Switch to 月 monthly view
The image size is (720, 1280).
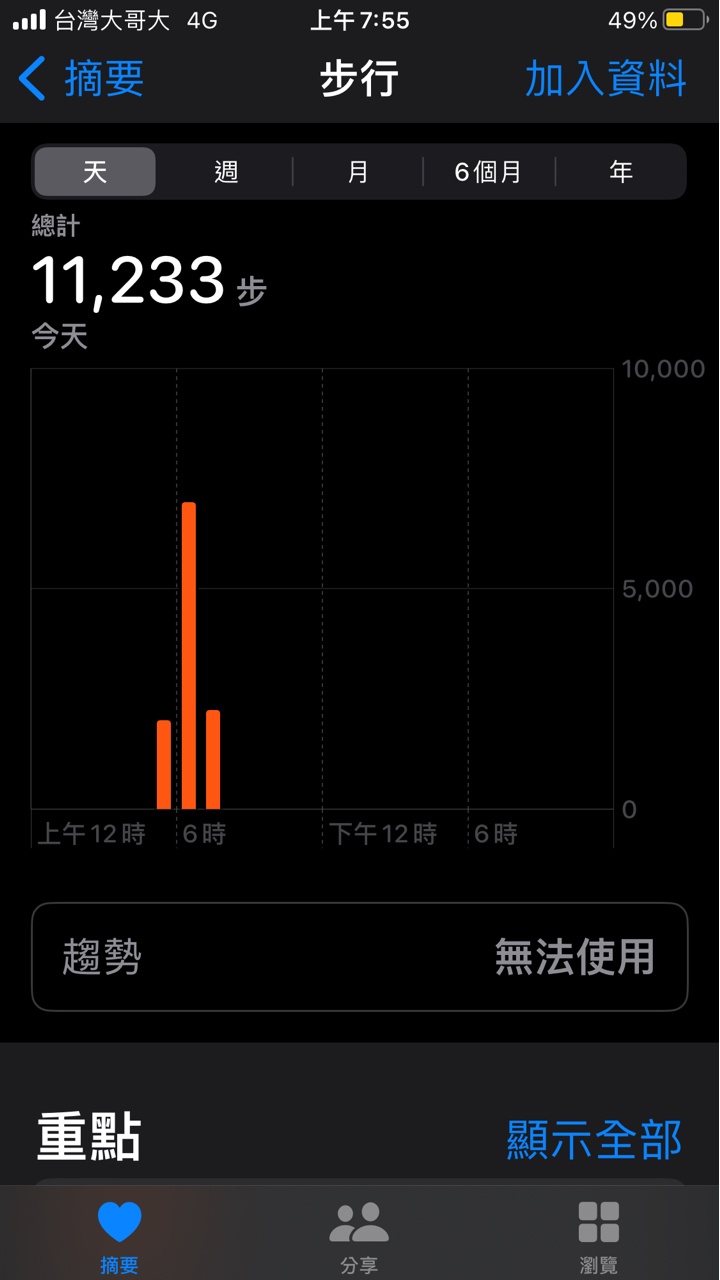(358, 172)
